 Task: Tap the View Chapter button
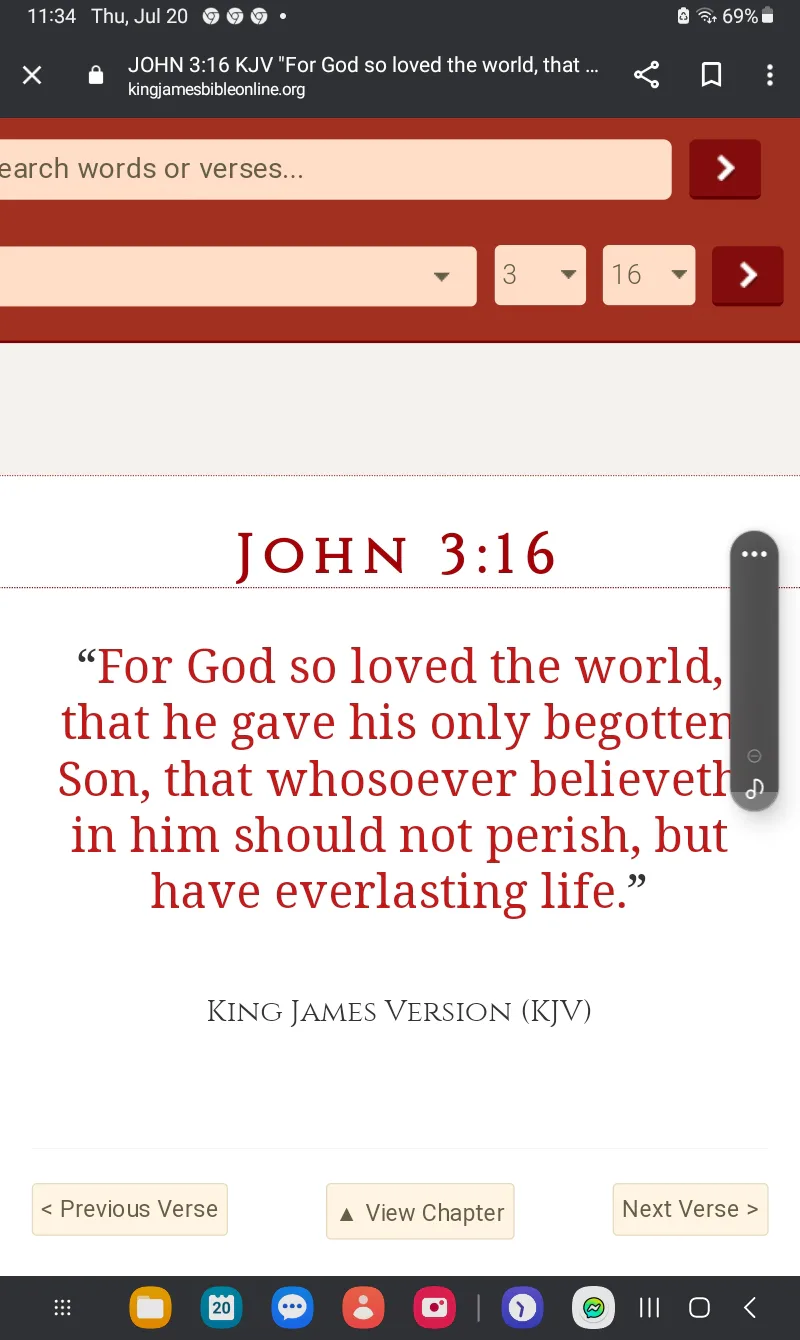coord(420,1212)
